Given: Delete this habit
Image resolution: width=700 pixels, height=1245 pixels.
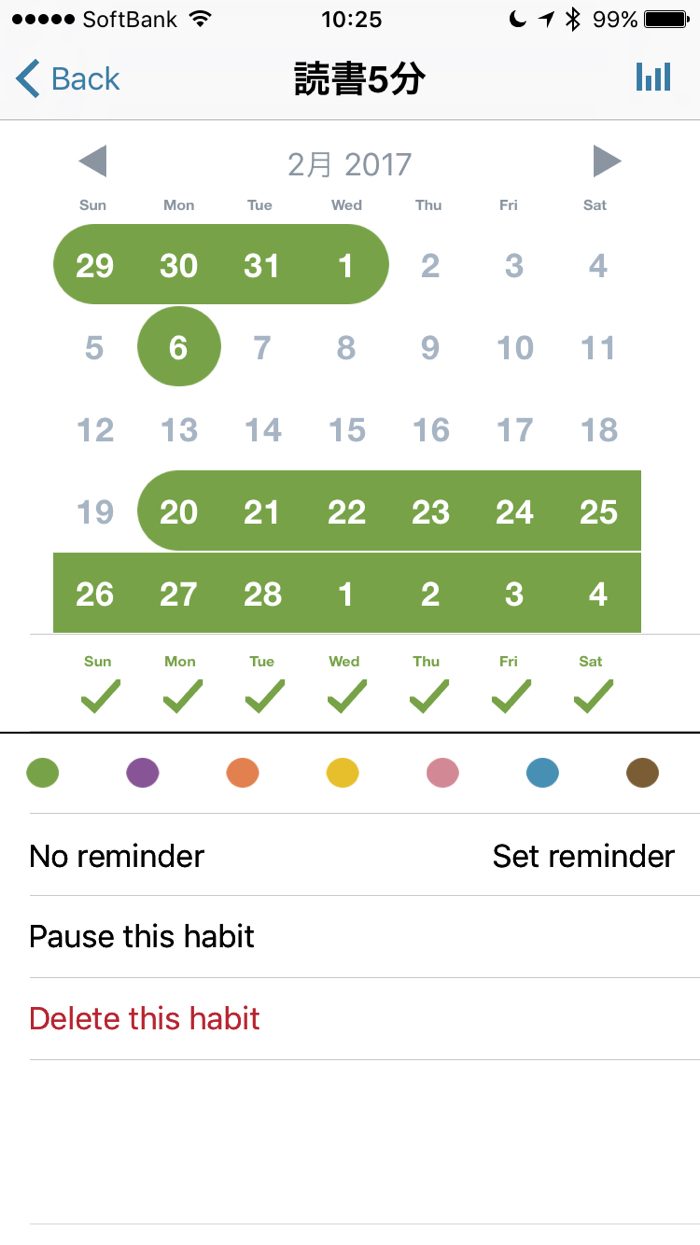Looking at the screenshot, I should (145, 1019).
